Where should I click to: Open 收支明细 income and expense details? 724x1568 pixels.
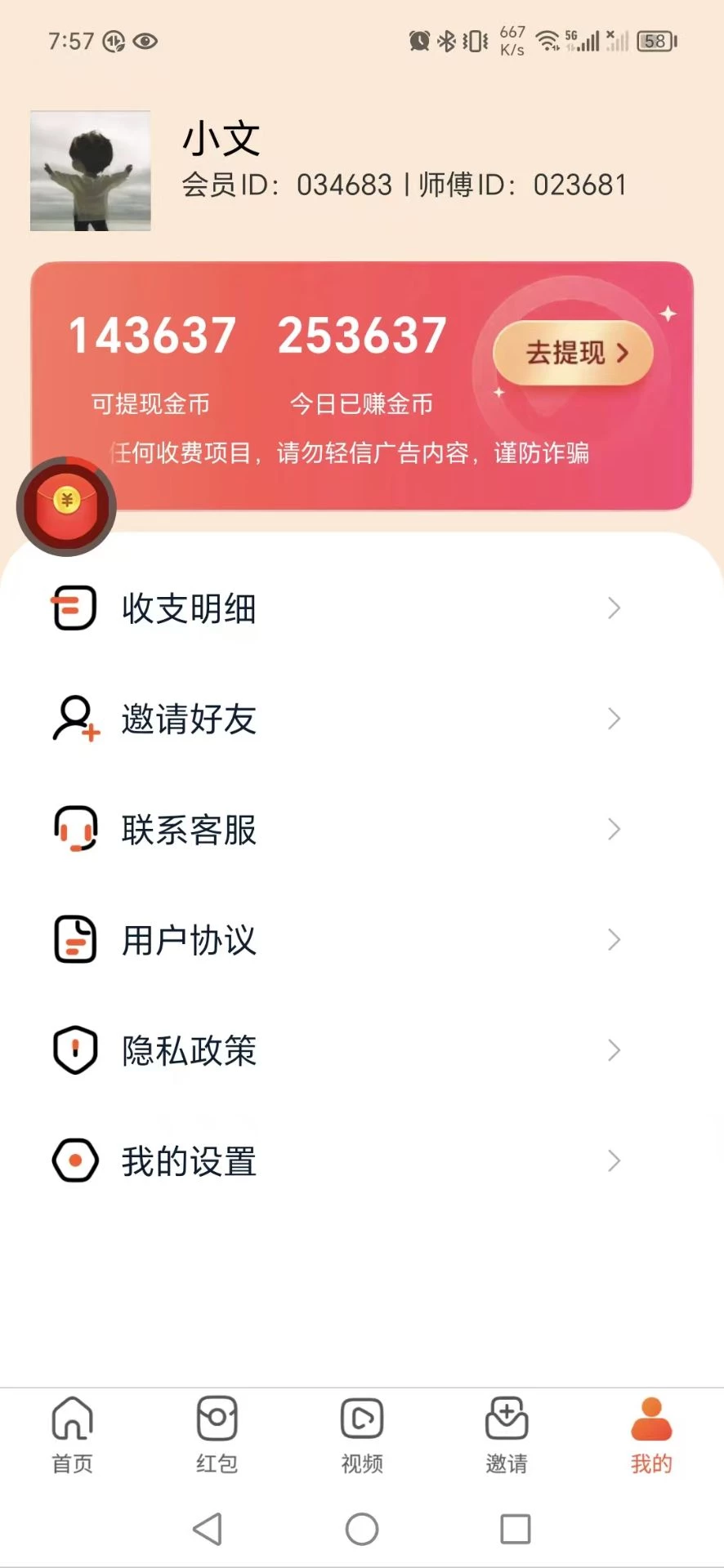tap(335, 608)
